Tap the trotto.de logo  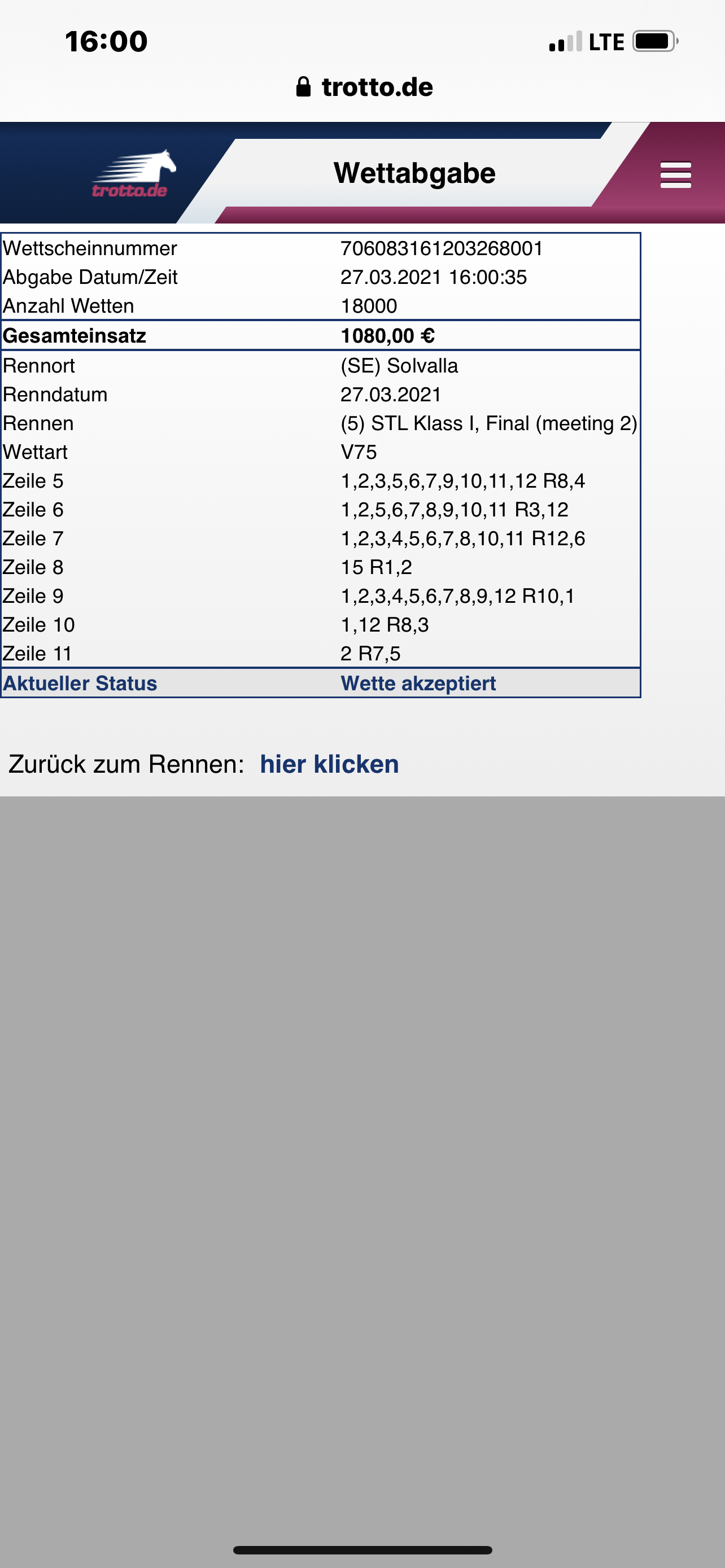pyautogui.click(x=133, y=174)
